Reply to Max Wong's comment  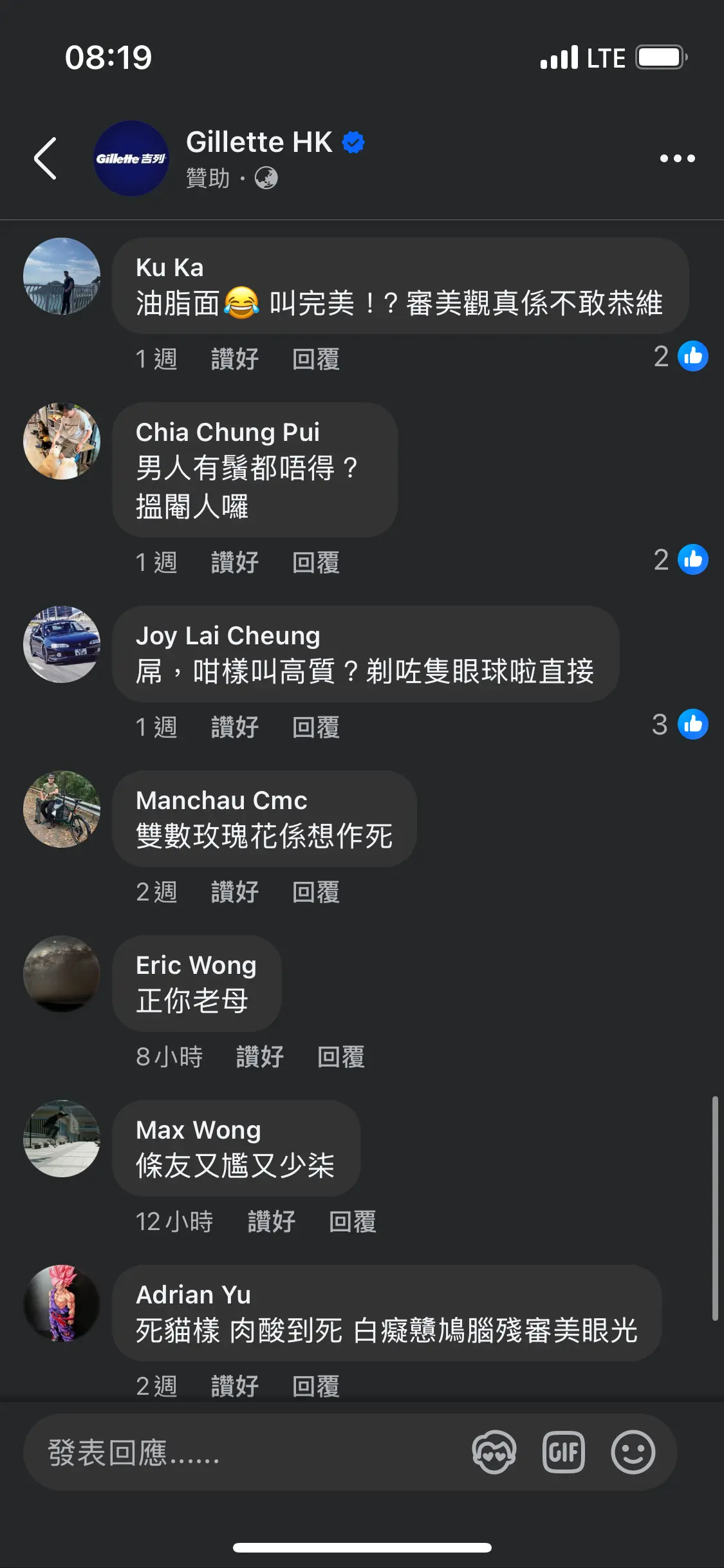coord(352,1222)
